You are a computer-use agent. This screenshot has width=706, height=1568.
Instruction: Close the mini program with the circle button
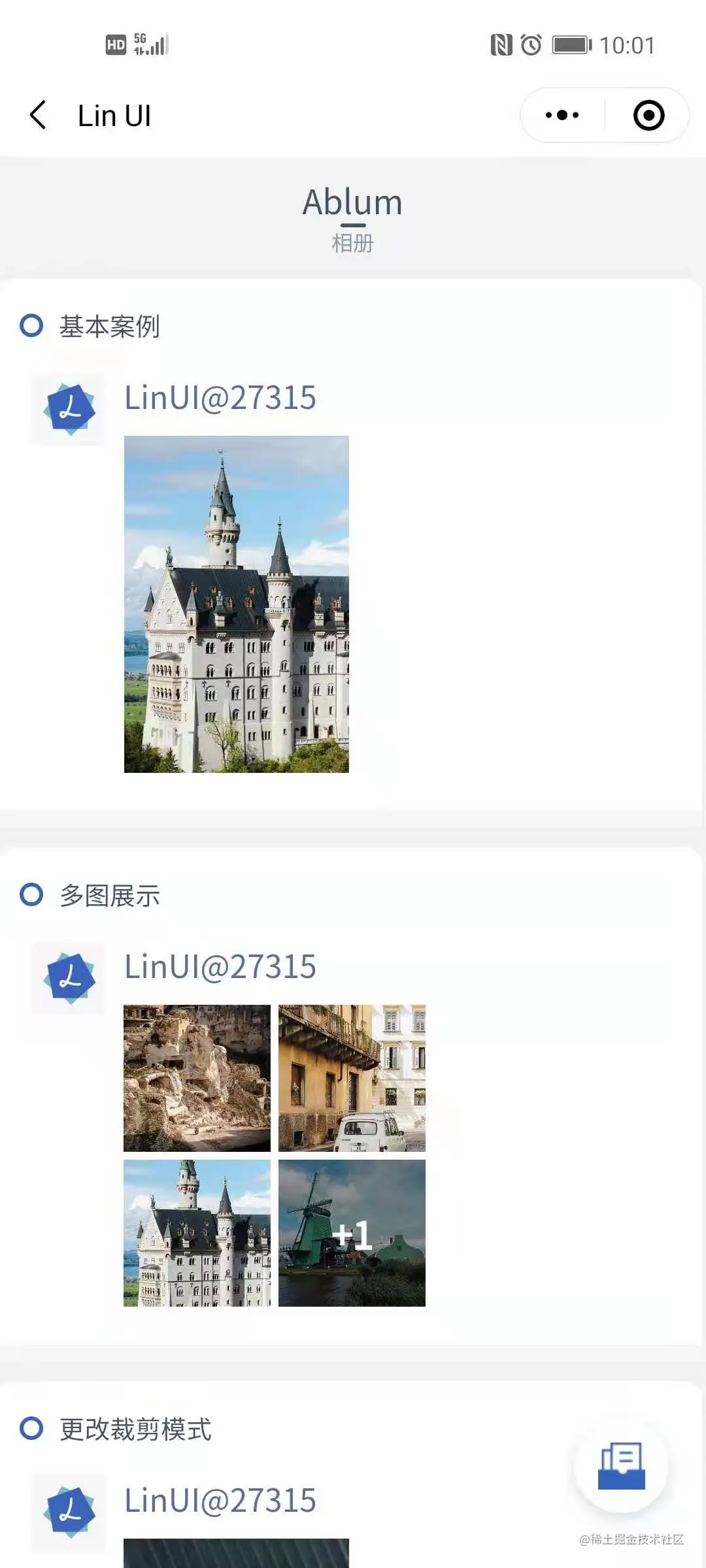coord(648,116)
